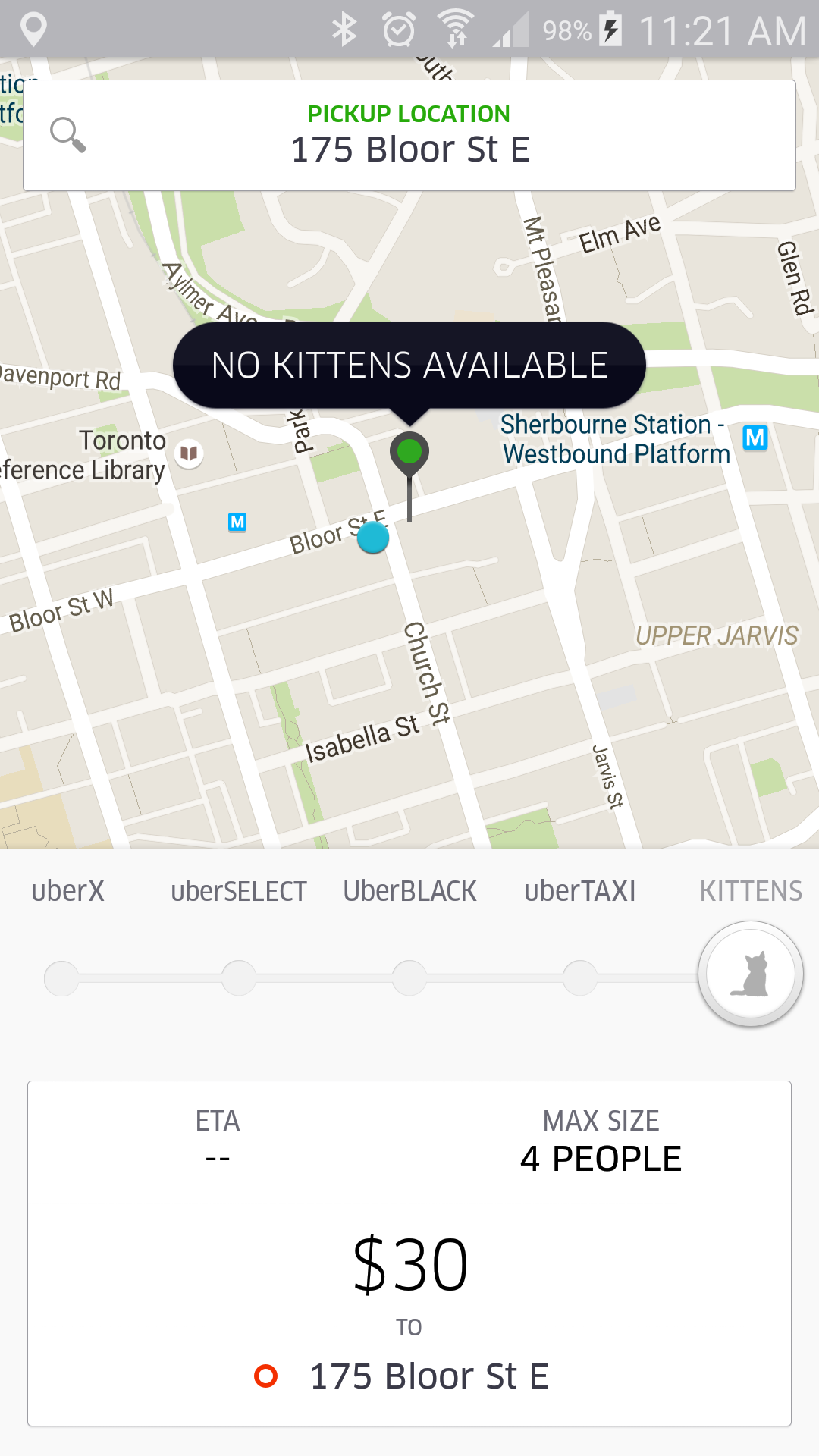Image resolution: width=819 pixels, height=1456 pixels.
Task: Select uberTAXI on the slider
Action: [x=580, y=891]
